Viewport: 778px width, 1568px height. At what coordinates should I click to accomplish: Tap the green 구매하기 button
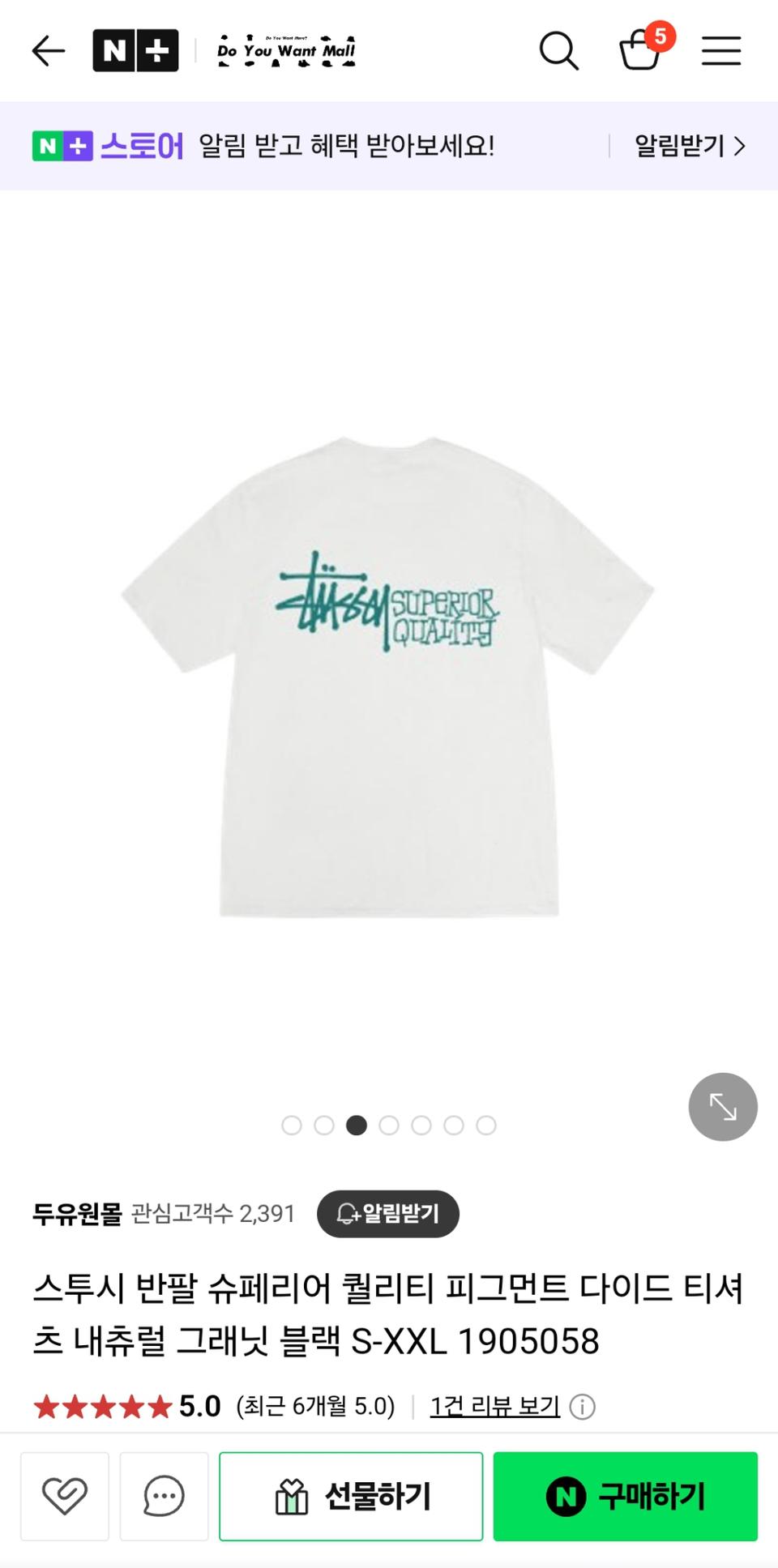point(625,1496)
